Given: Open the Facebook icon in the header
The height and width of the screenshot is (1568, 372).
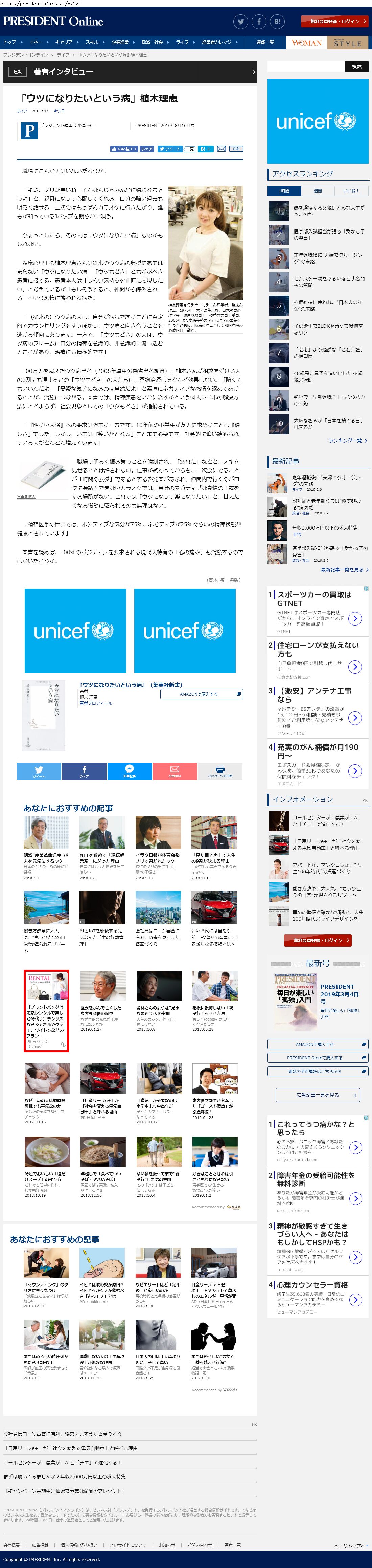Looking at the screenshot, I should 259,21.
